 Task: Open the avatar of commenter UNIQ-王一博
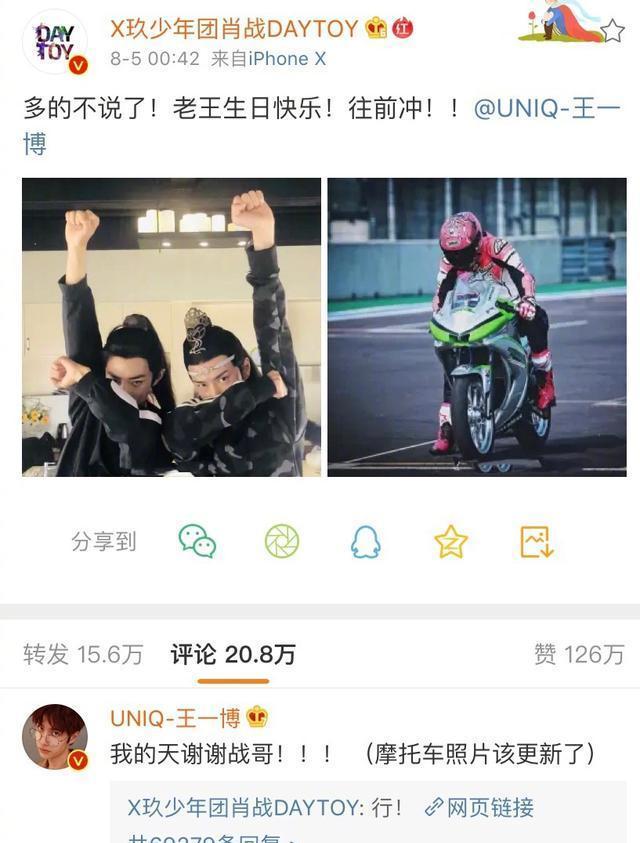tap(55, 737)
